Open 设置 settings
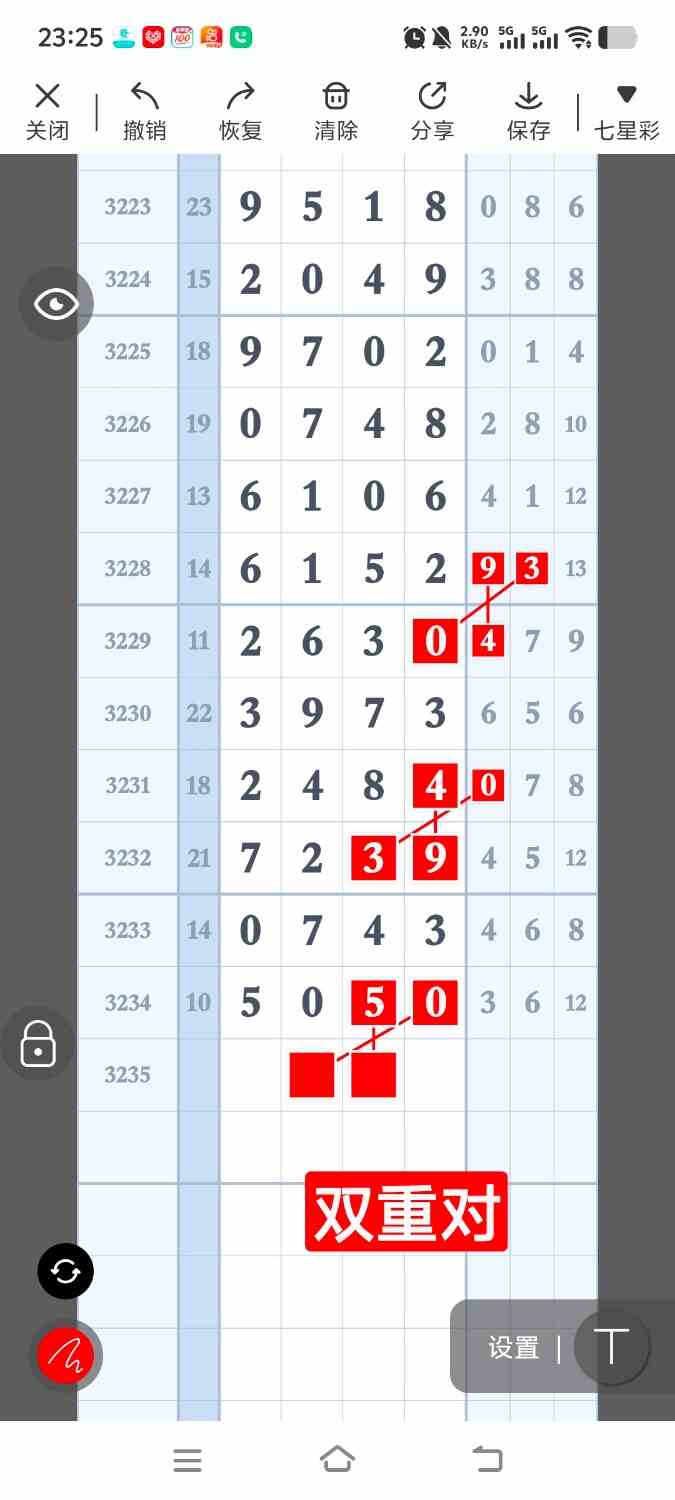The height and width of the screenshot is (1500, 675). (514, 1348)
